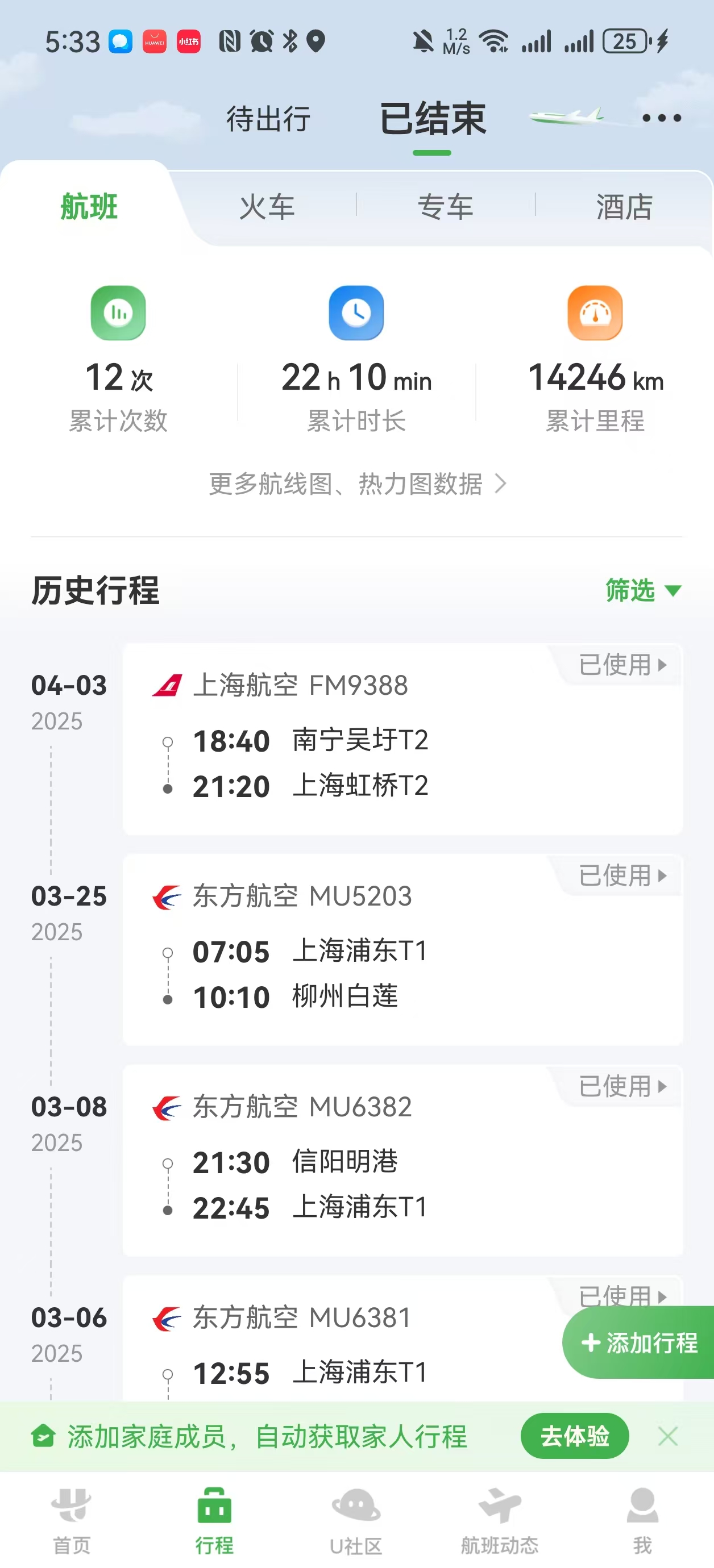Tap the 添加行程 floating button

click(x=638, y=1343)
